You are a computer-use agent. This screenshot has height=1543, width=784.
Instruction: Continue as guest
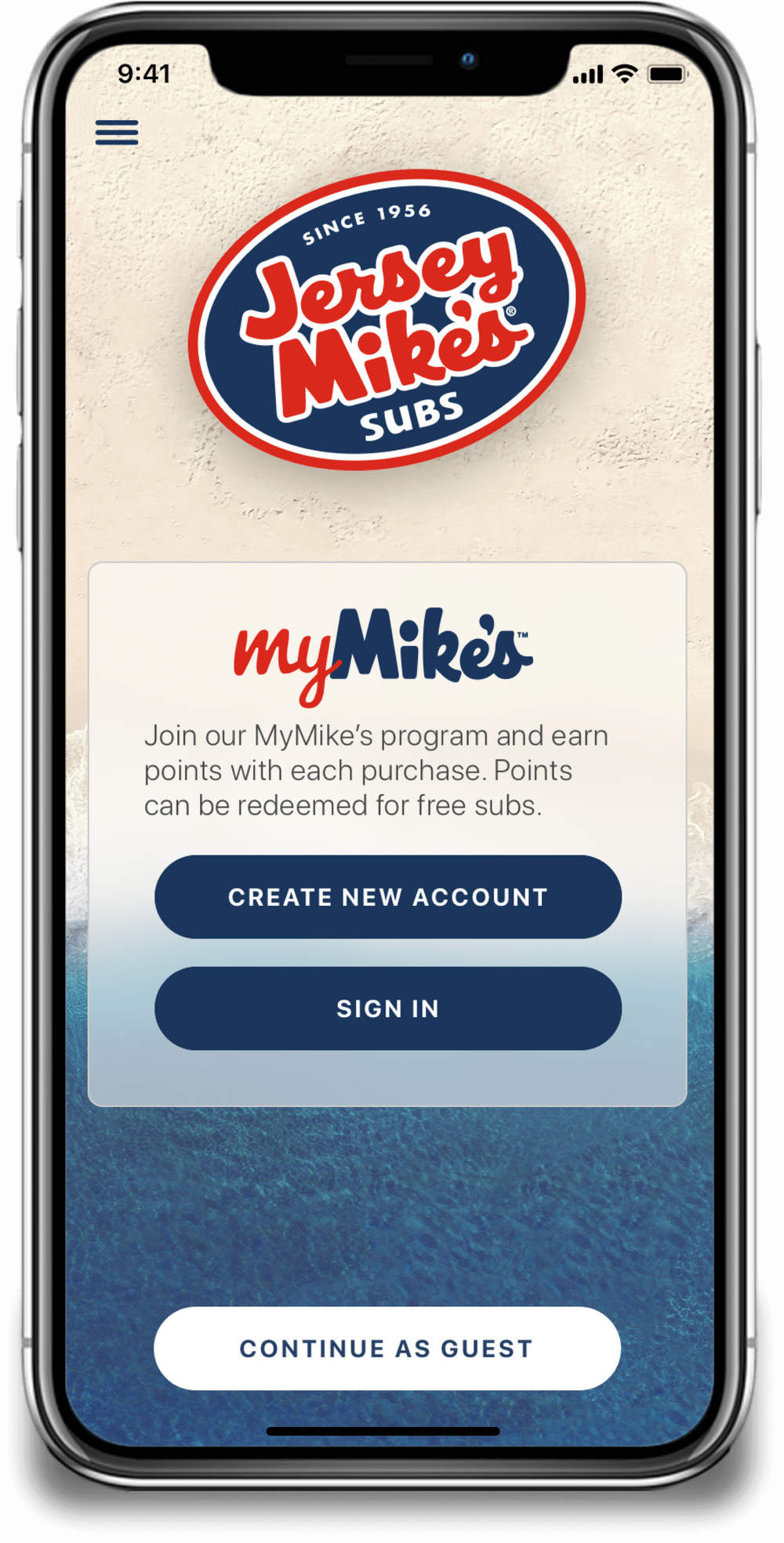pos(387,1349)
